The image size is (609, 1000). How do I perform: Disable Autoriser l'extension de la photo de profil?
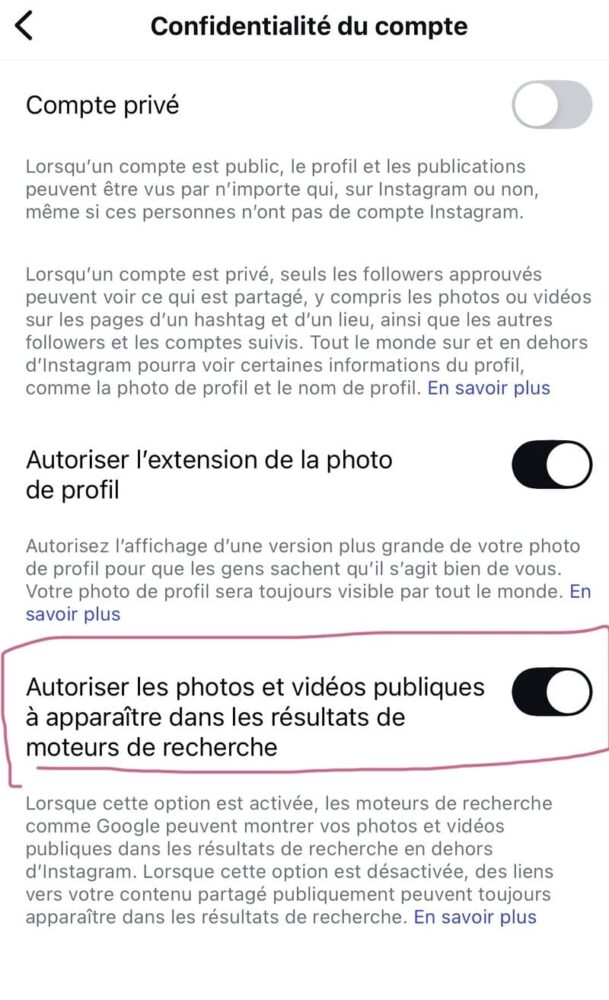point(552,464)
